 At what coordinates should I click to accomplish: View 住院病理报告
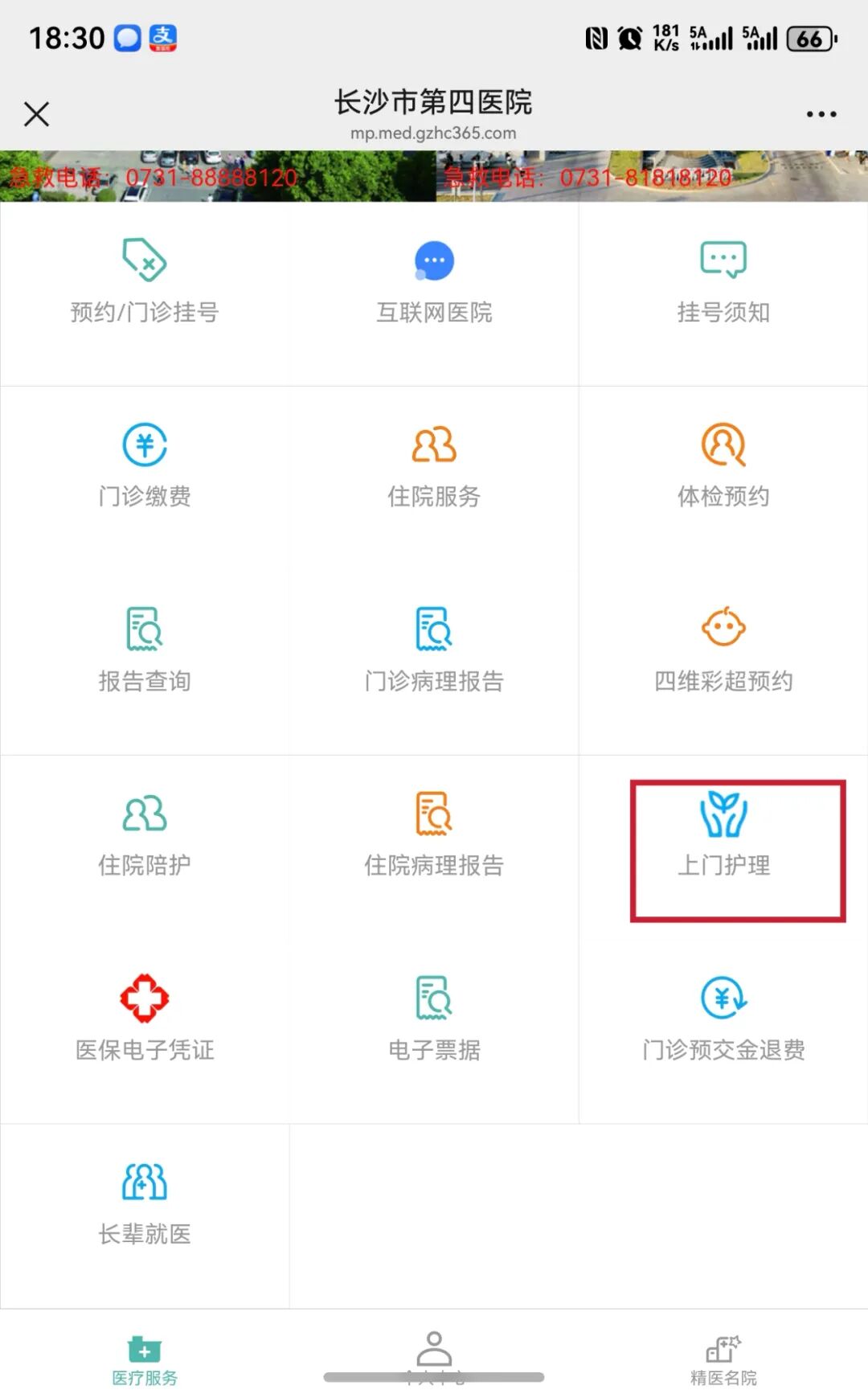click(x=434, y=836)
